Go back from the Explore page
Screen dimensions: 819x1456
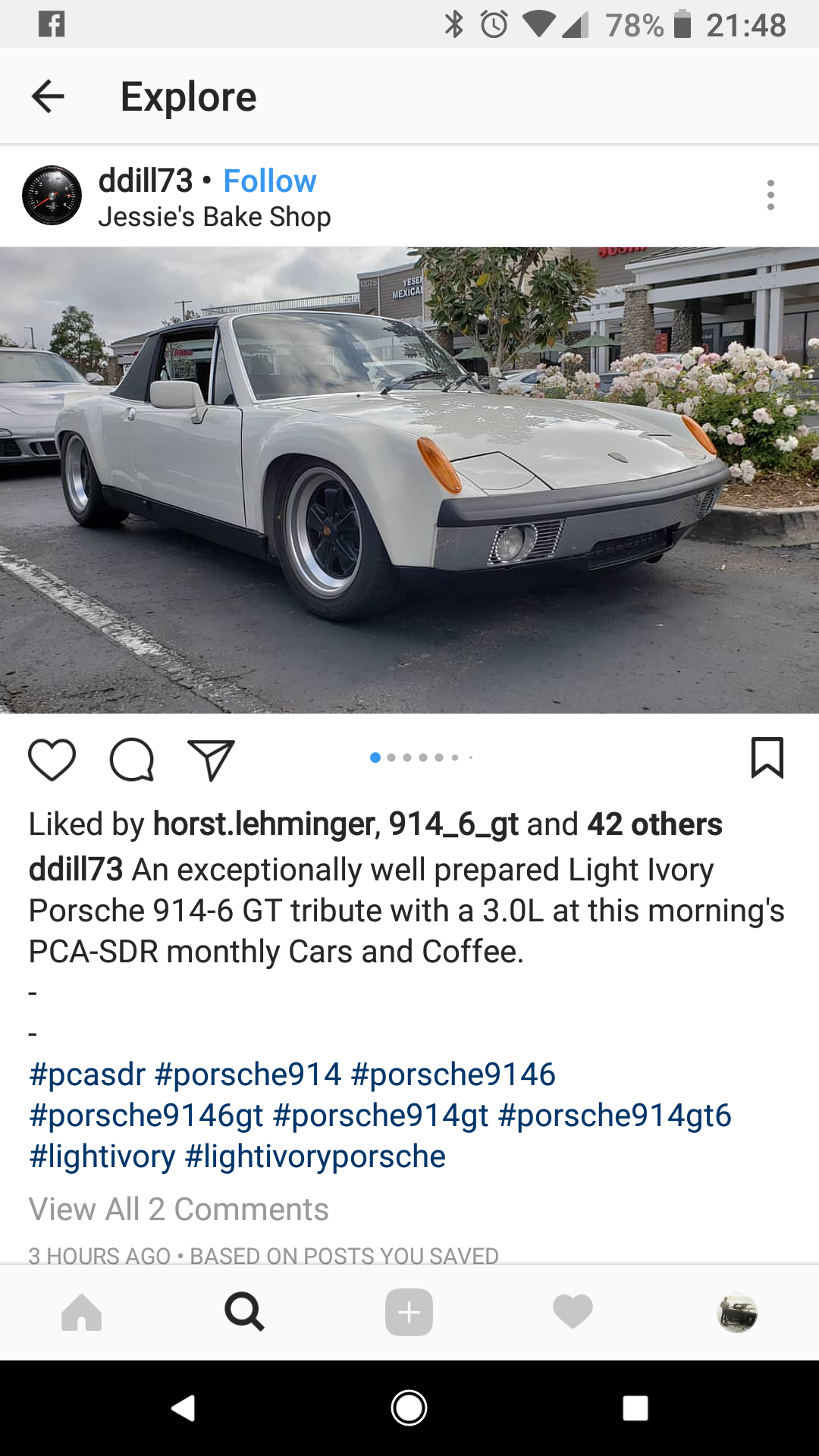(x=48, y=97)
